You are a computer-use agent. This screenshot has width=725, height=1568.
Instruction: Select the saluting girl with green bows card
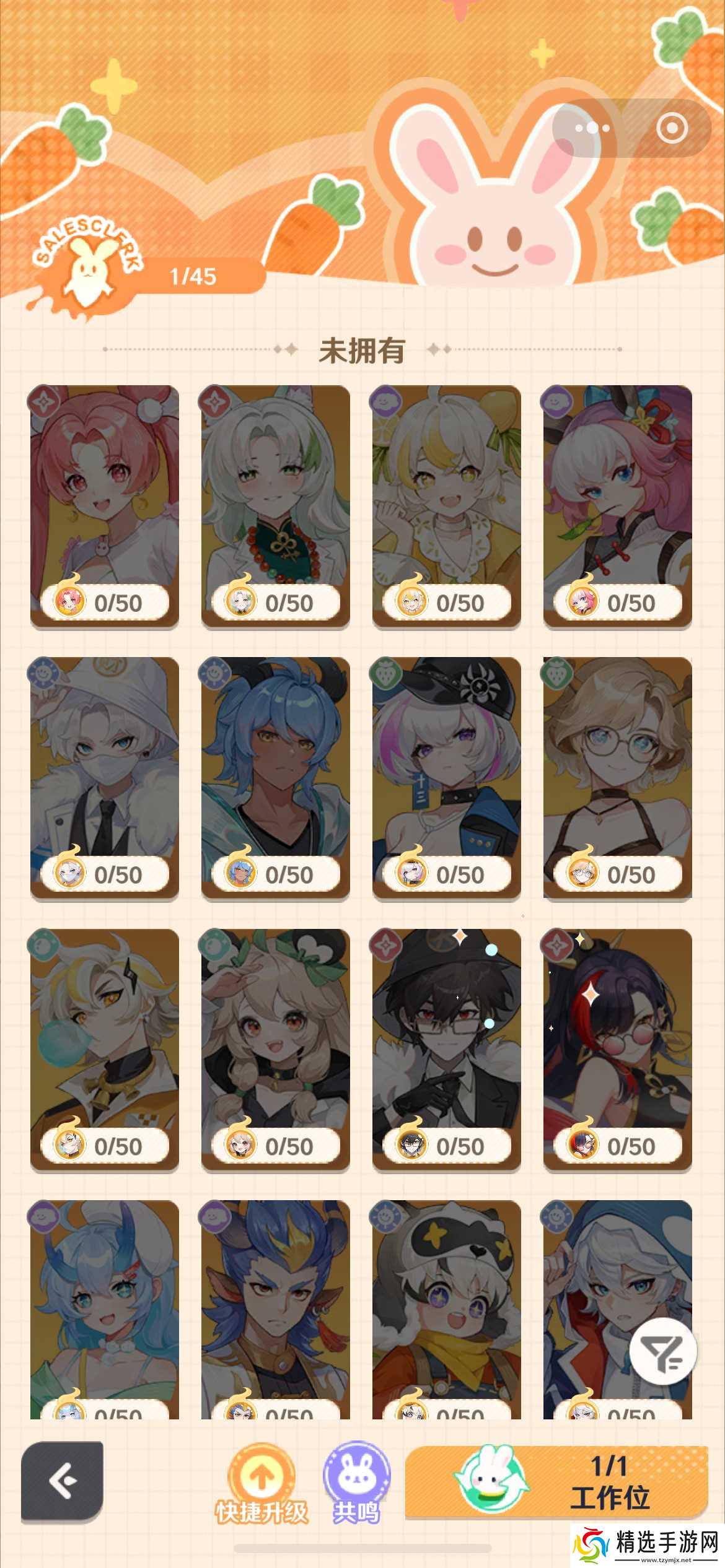click(x=275, y=1040)
